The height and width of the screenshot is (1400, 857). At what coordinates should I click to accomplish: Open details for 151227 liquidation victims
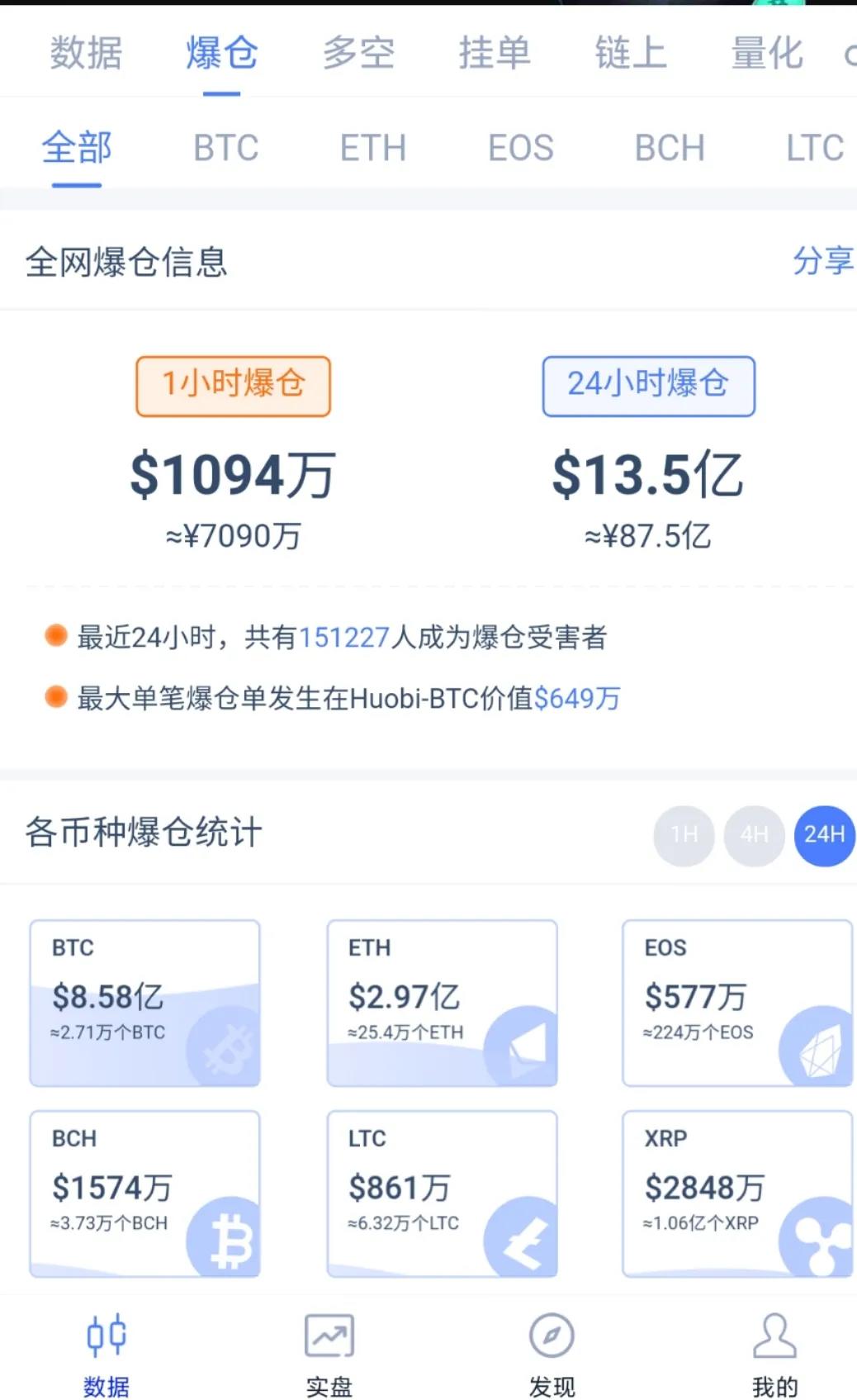point(345,638)
